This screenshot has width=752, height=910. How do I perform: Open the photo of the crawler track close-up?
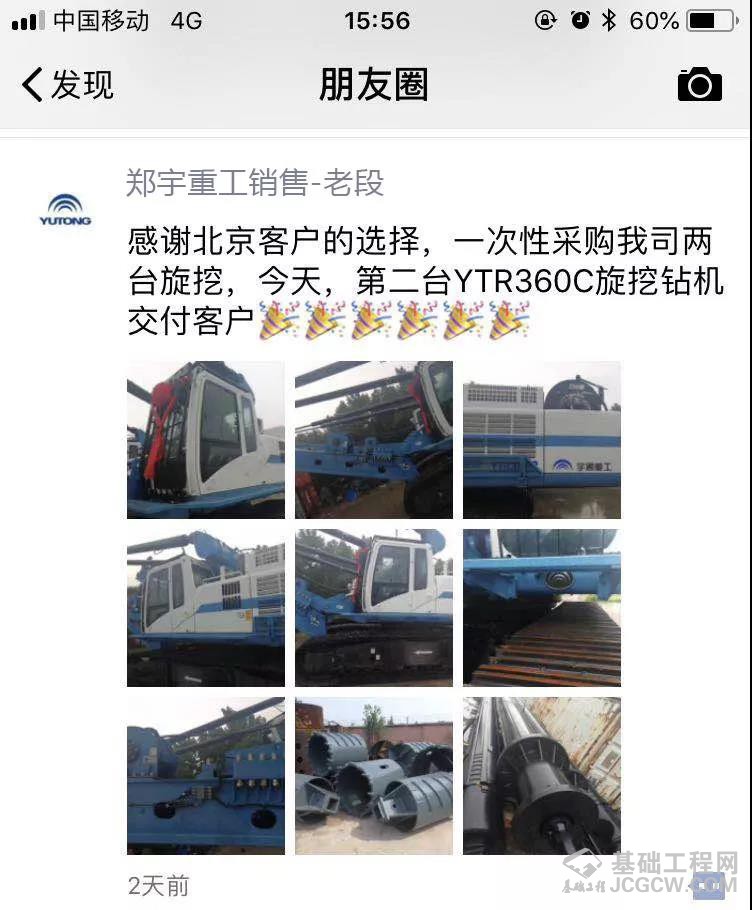(541, 607)
